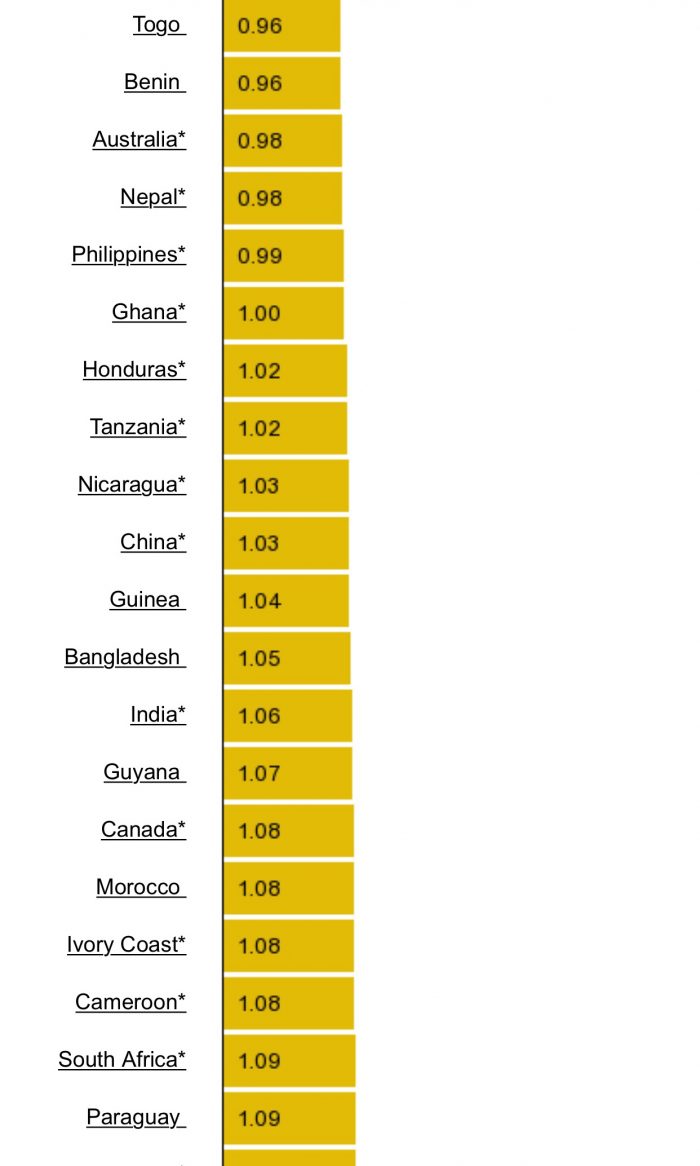Tap the Guinea link

tap(147, 599)
